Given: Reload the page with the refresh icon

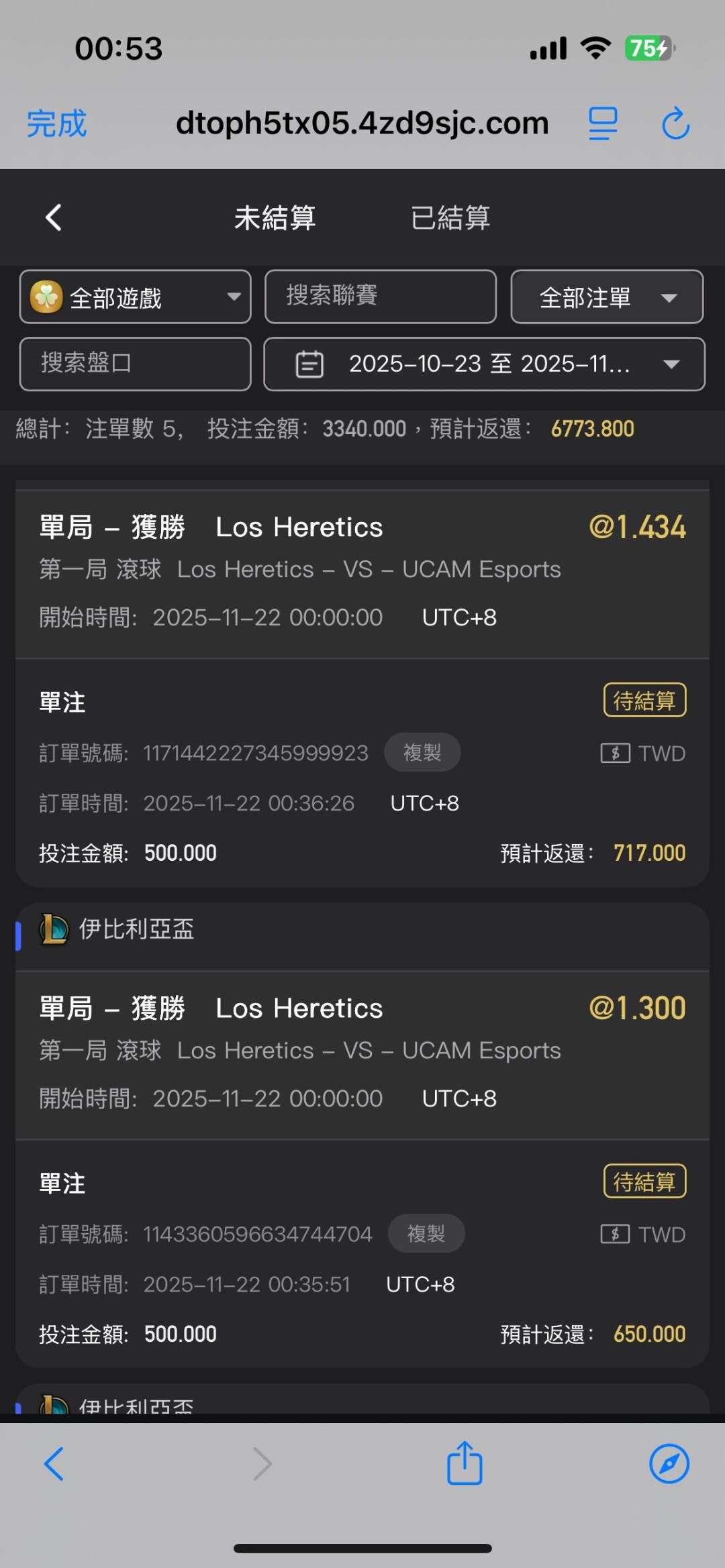Looking at the screenshot, I should (x=675, y=123).
